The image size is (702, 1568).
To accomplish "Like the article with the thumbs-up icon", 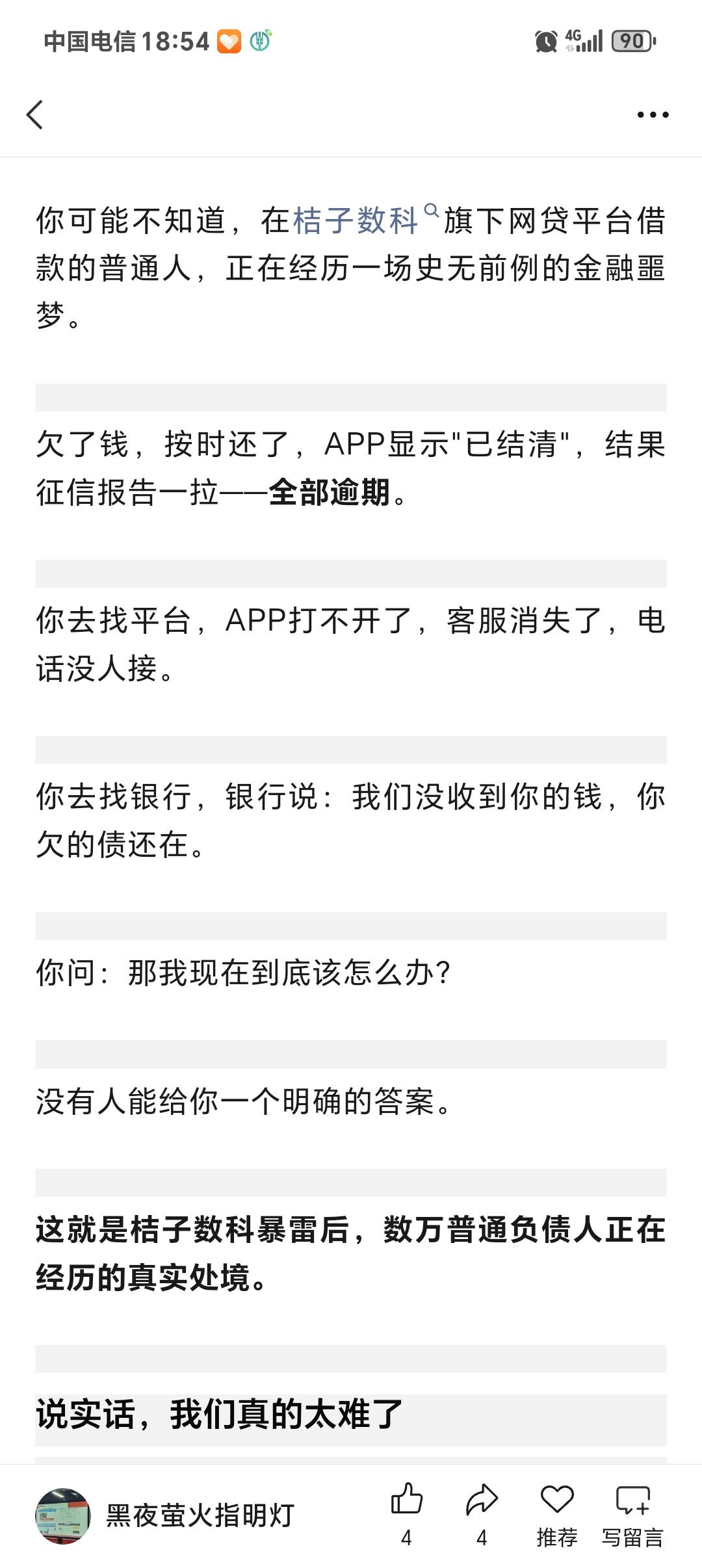I will point(406,1514).
